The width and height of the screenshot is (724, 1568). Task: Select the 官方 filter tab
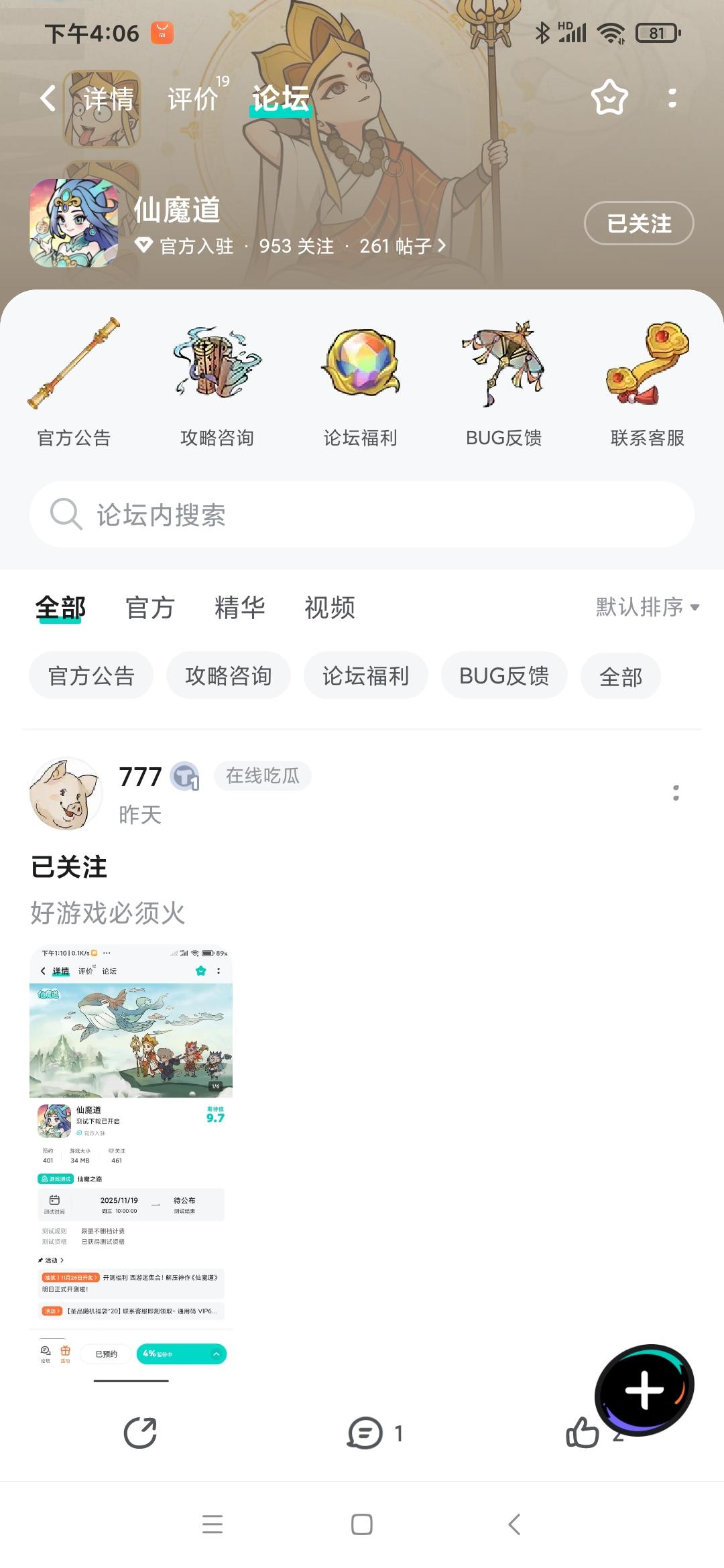(149, 608)
